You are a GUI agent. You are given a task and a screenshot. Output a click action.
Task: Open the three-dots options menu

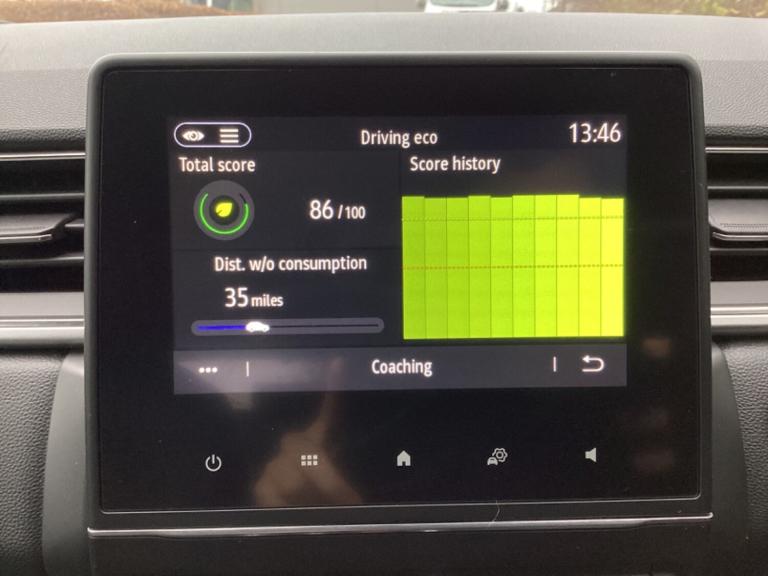207,369
